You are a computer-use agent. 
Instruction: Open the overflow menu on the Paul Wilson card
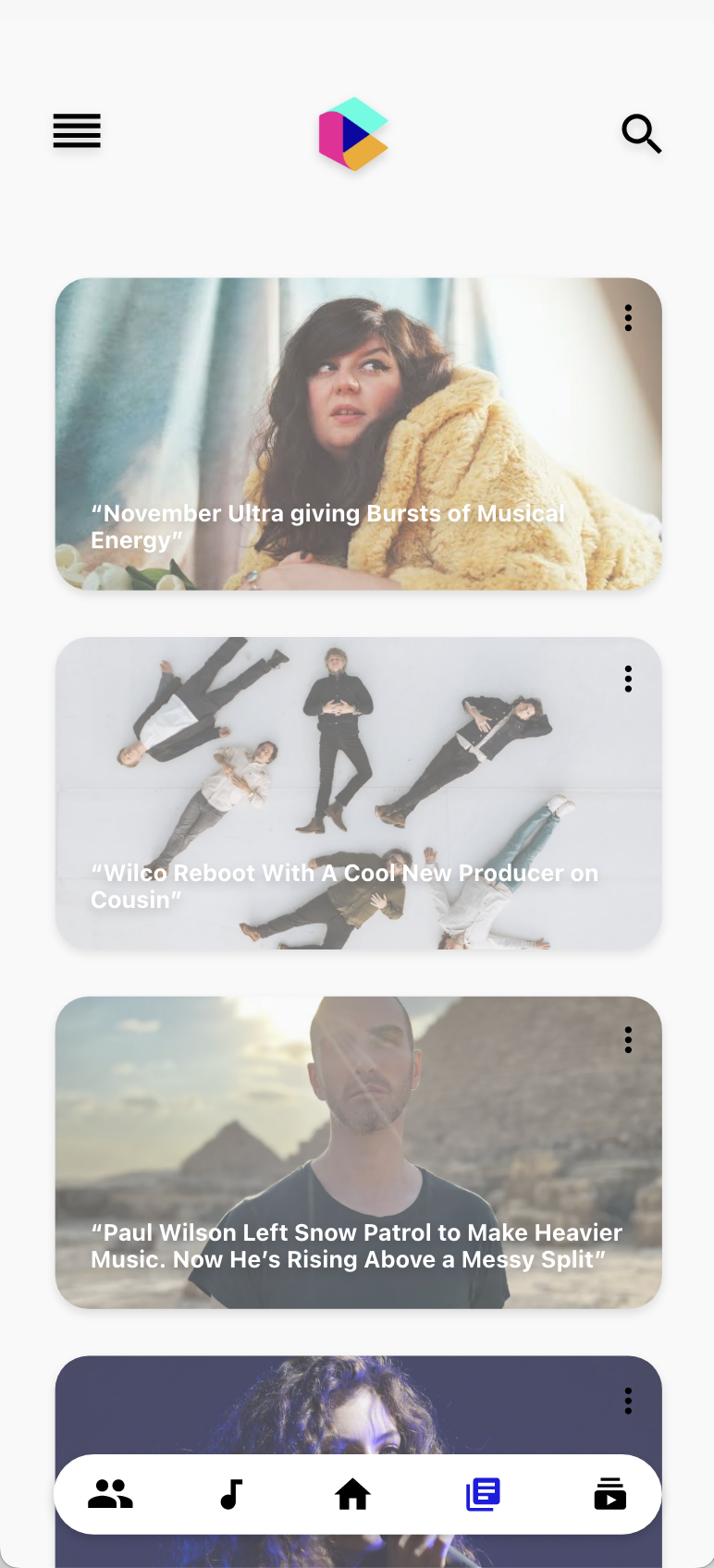[x=628, y=1040]
